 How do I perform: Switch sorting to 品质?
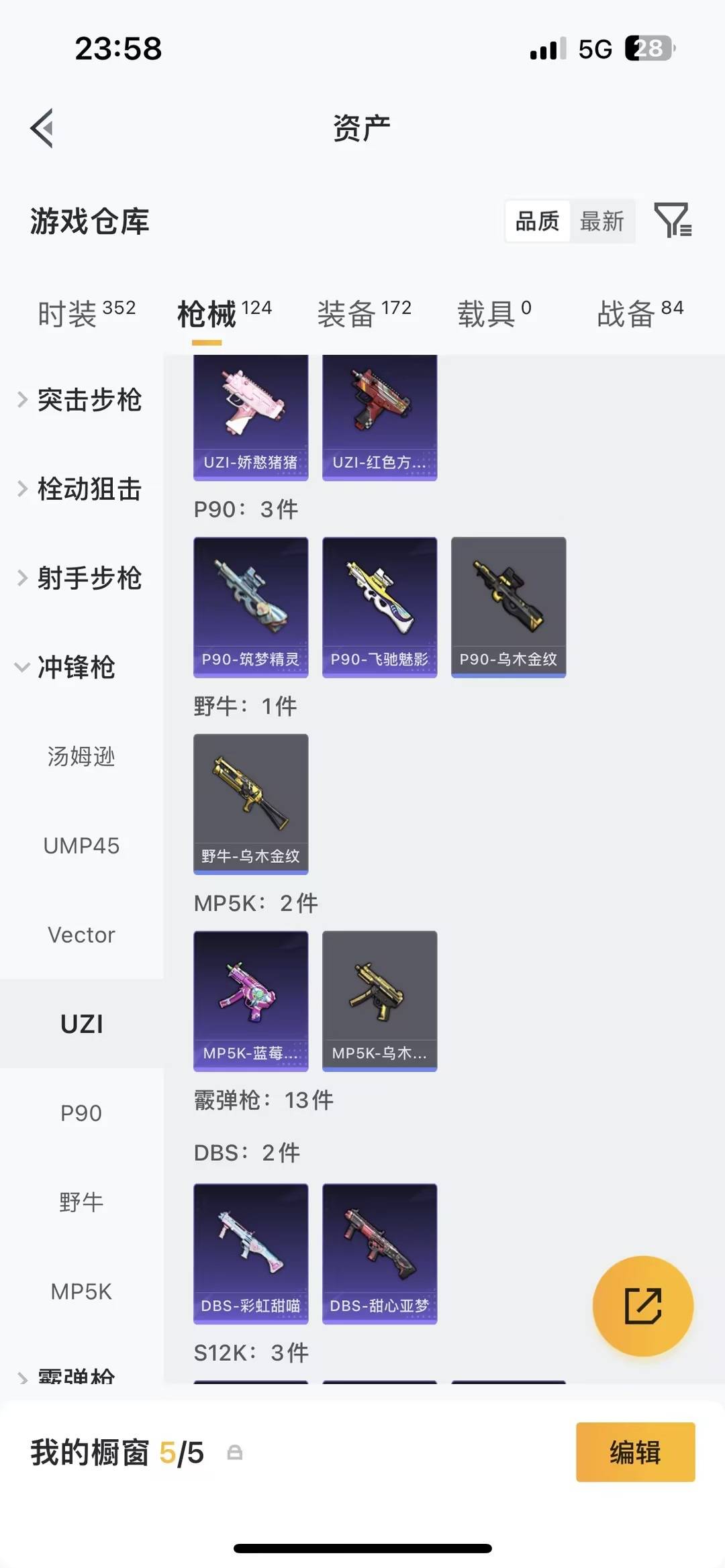pyautogui.click(x=536, y=221)
